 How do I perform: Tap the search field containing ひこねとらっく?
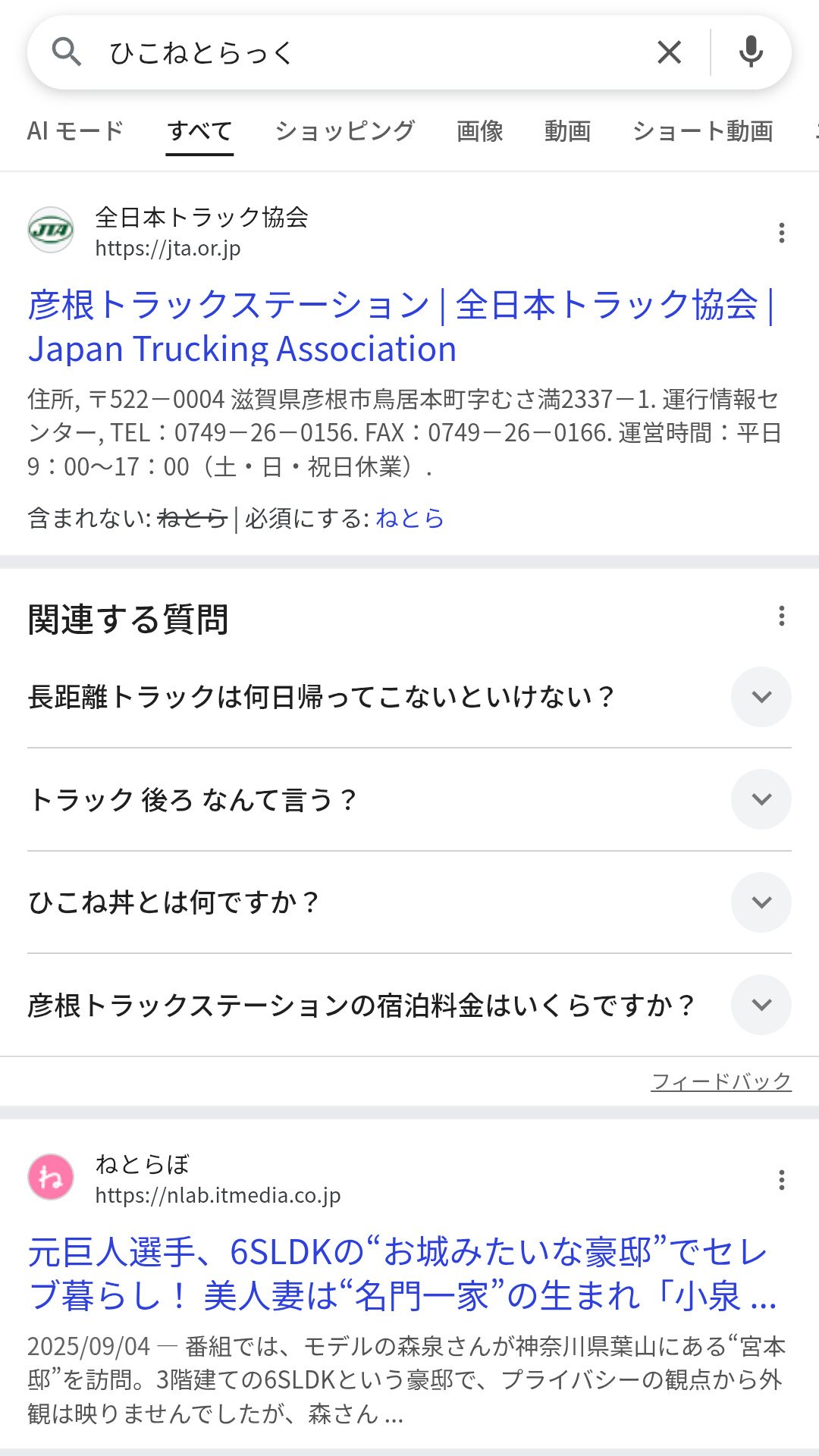[x=364, y=53]
